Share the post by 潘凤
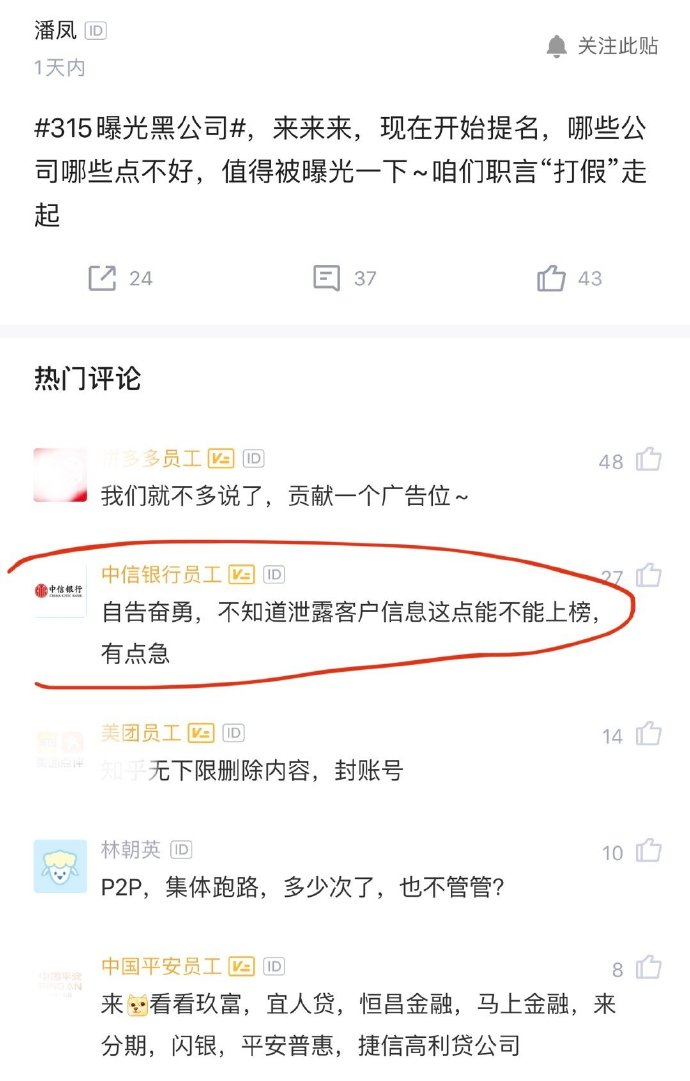 (x=102, y=278)
